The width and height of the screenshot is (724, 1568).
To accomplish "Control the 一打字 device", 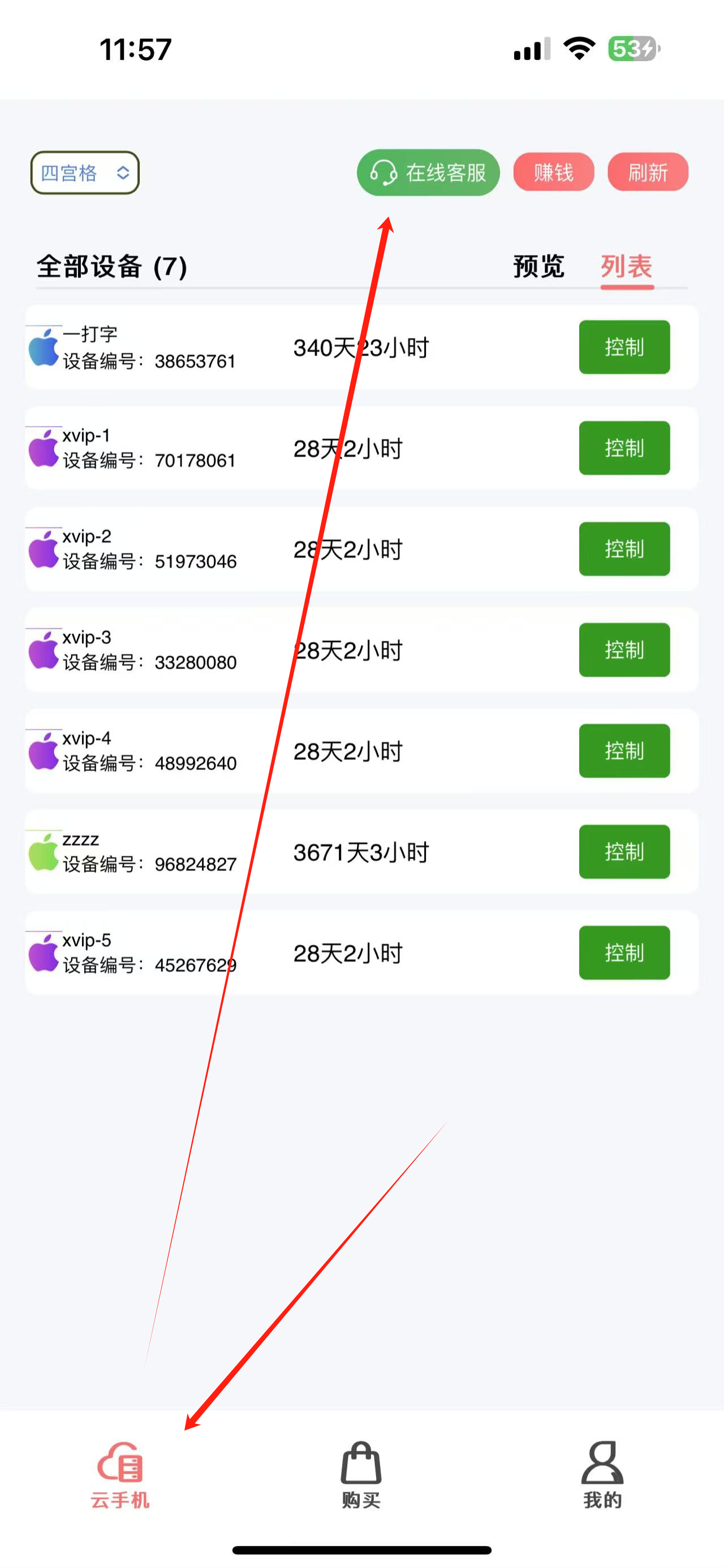I will coord(623,347).
